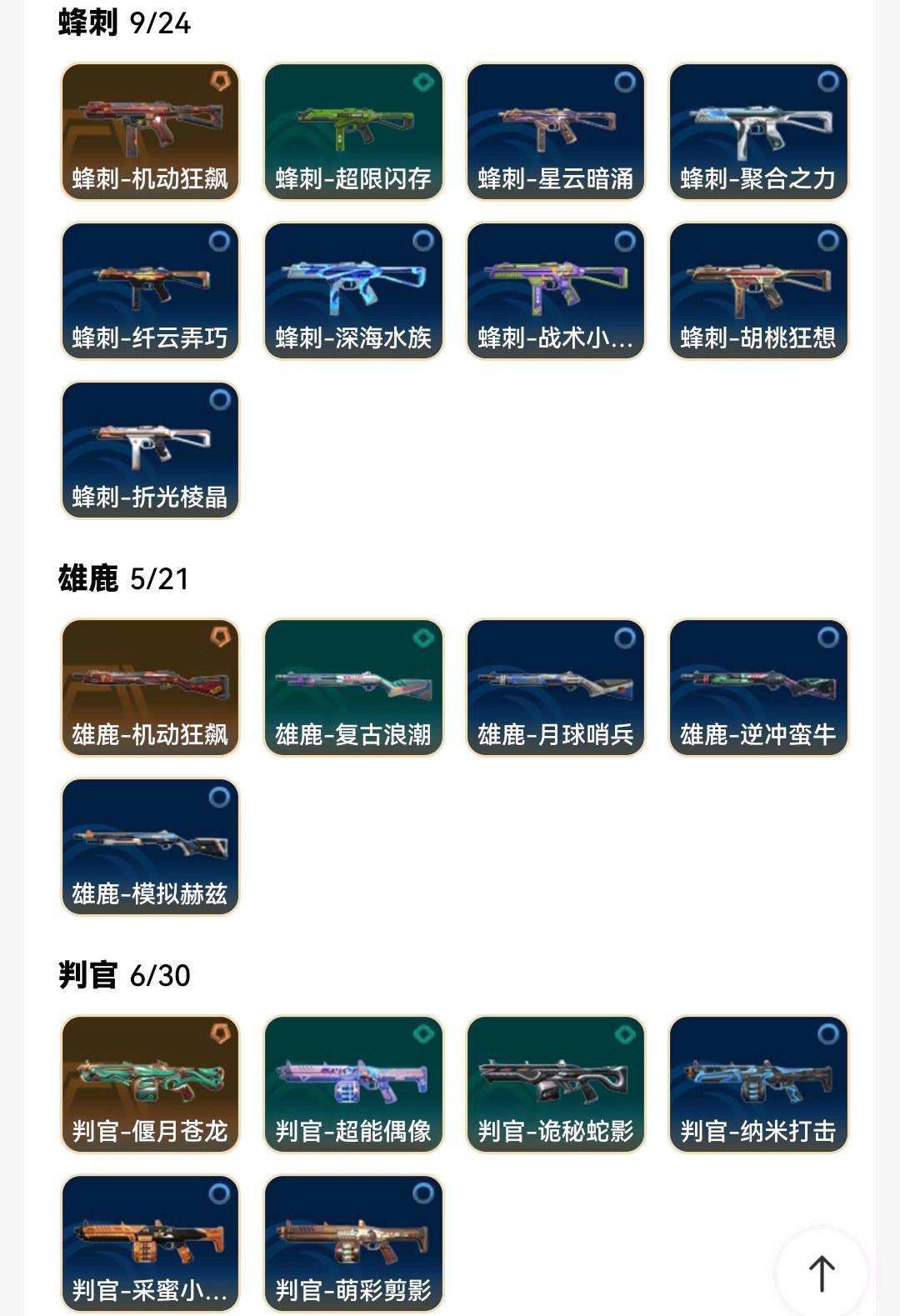The height and width of the screenshot is (1316, 900).
Task: Open the 蜂刺 skin starting with 战术小
Action: coord(556,291)
